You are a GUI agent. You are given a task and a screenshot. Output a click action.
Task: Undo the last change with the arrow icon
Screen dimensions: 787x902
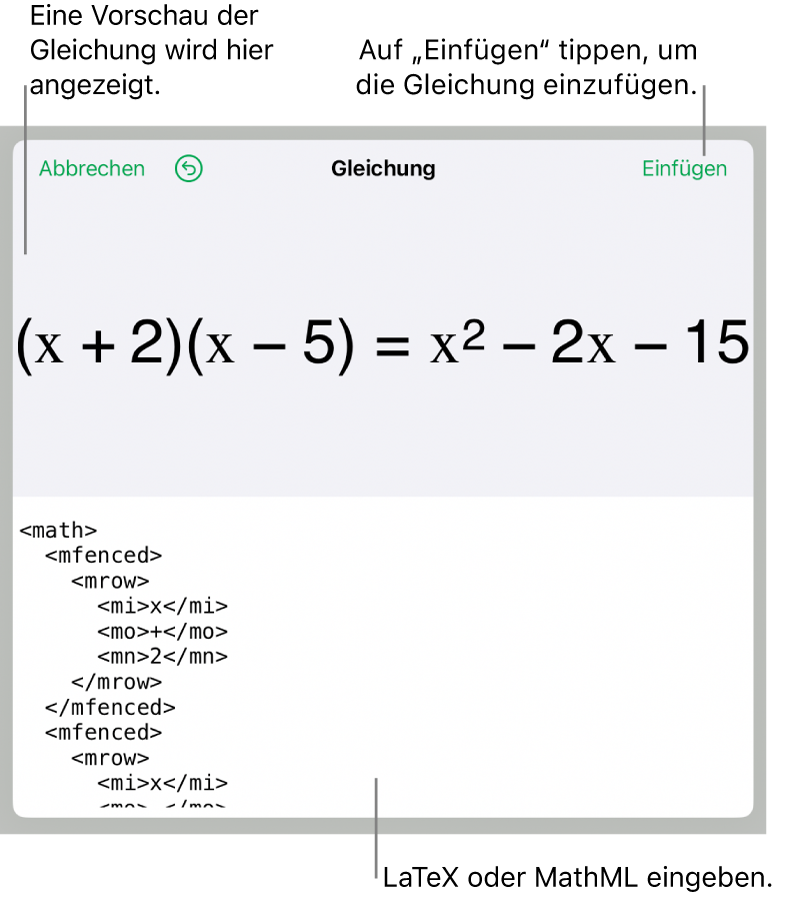(188, 169)
